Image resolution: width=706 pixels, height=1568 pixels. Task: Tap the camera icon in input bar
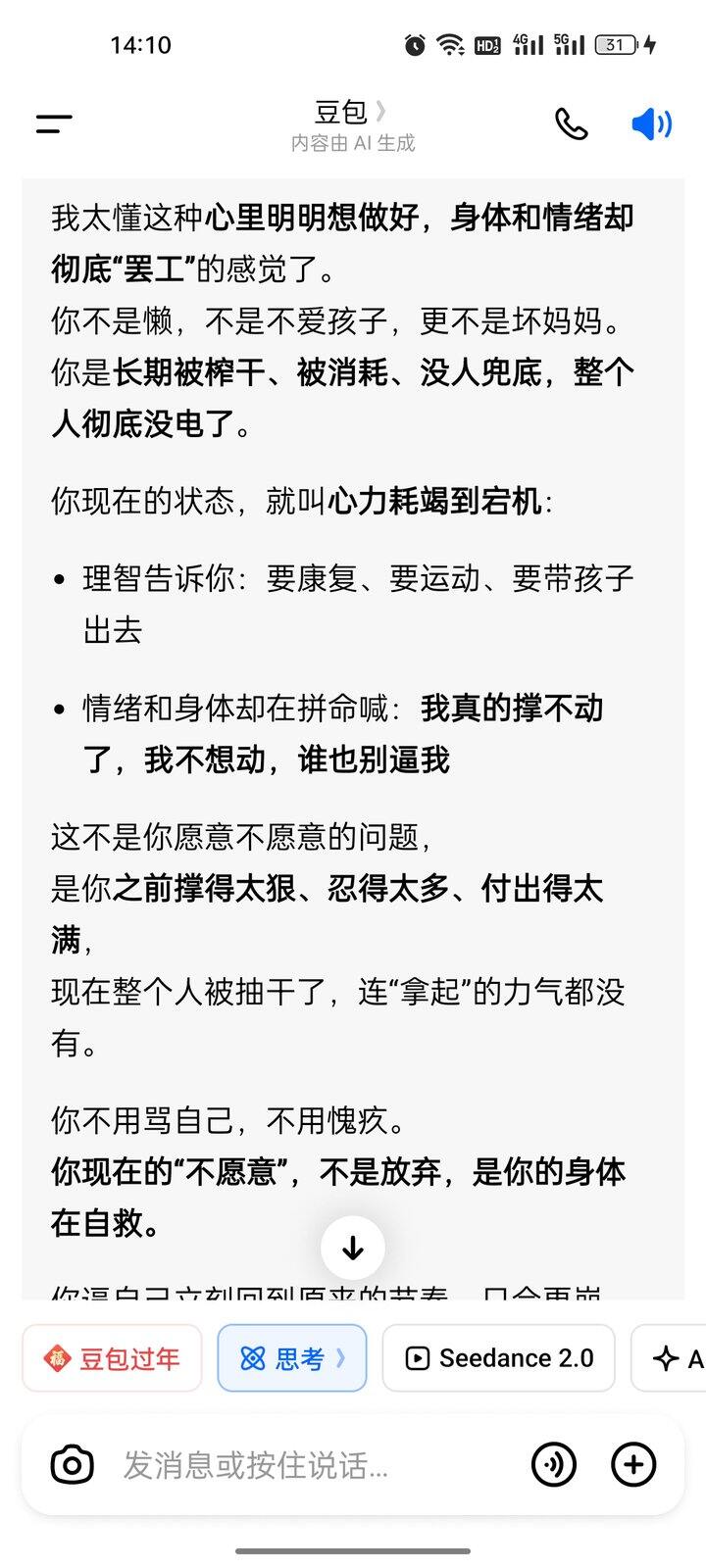pyautogui.click(x=72, y=1465)
